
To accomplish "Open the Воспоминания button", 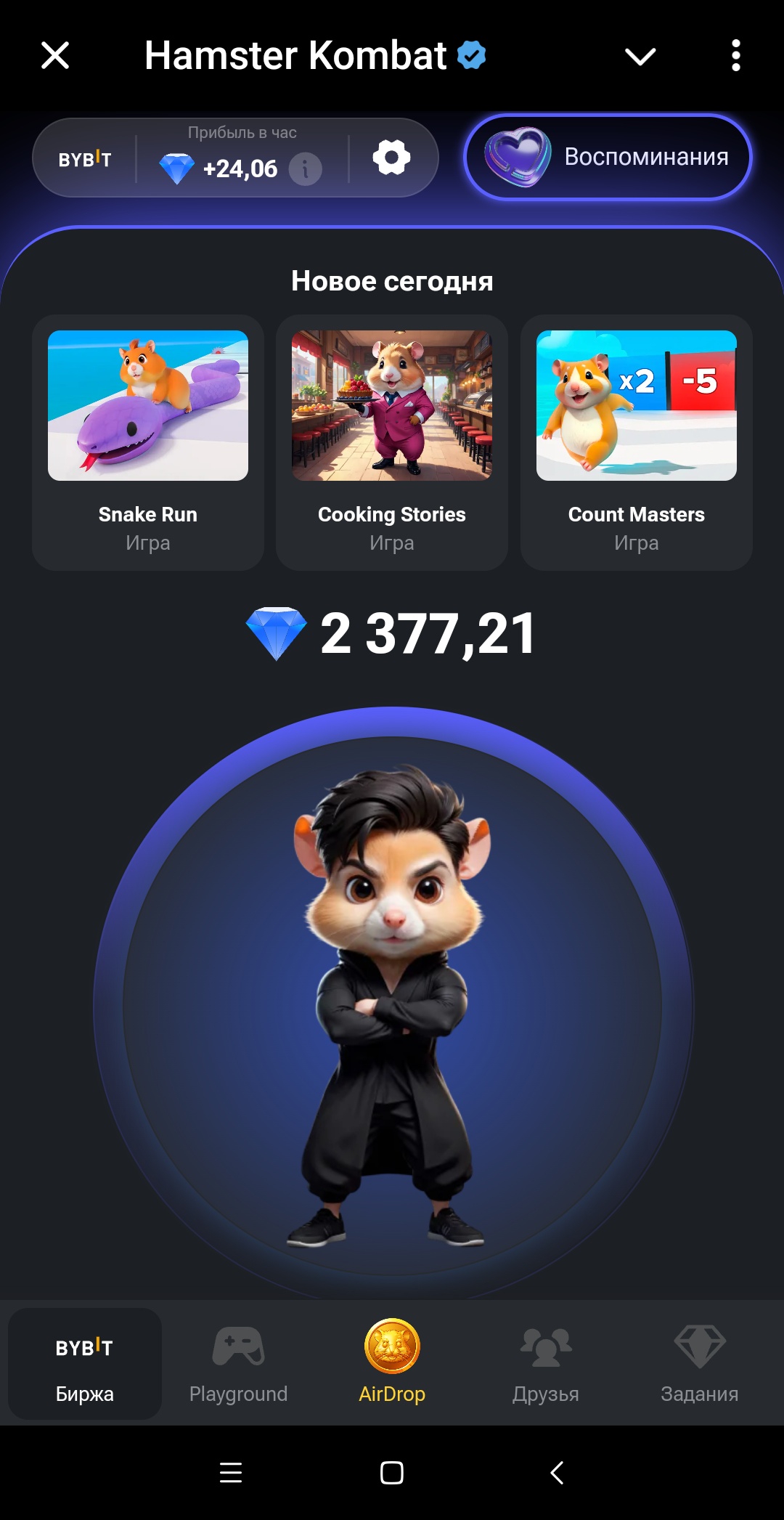I will 608,157.
